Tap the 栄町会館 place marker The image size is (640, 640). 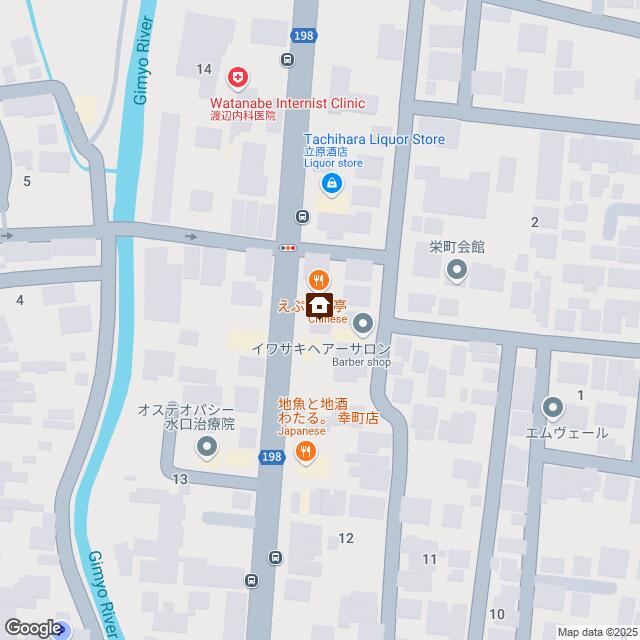point(457,270)
